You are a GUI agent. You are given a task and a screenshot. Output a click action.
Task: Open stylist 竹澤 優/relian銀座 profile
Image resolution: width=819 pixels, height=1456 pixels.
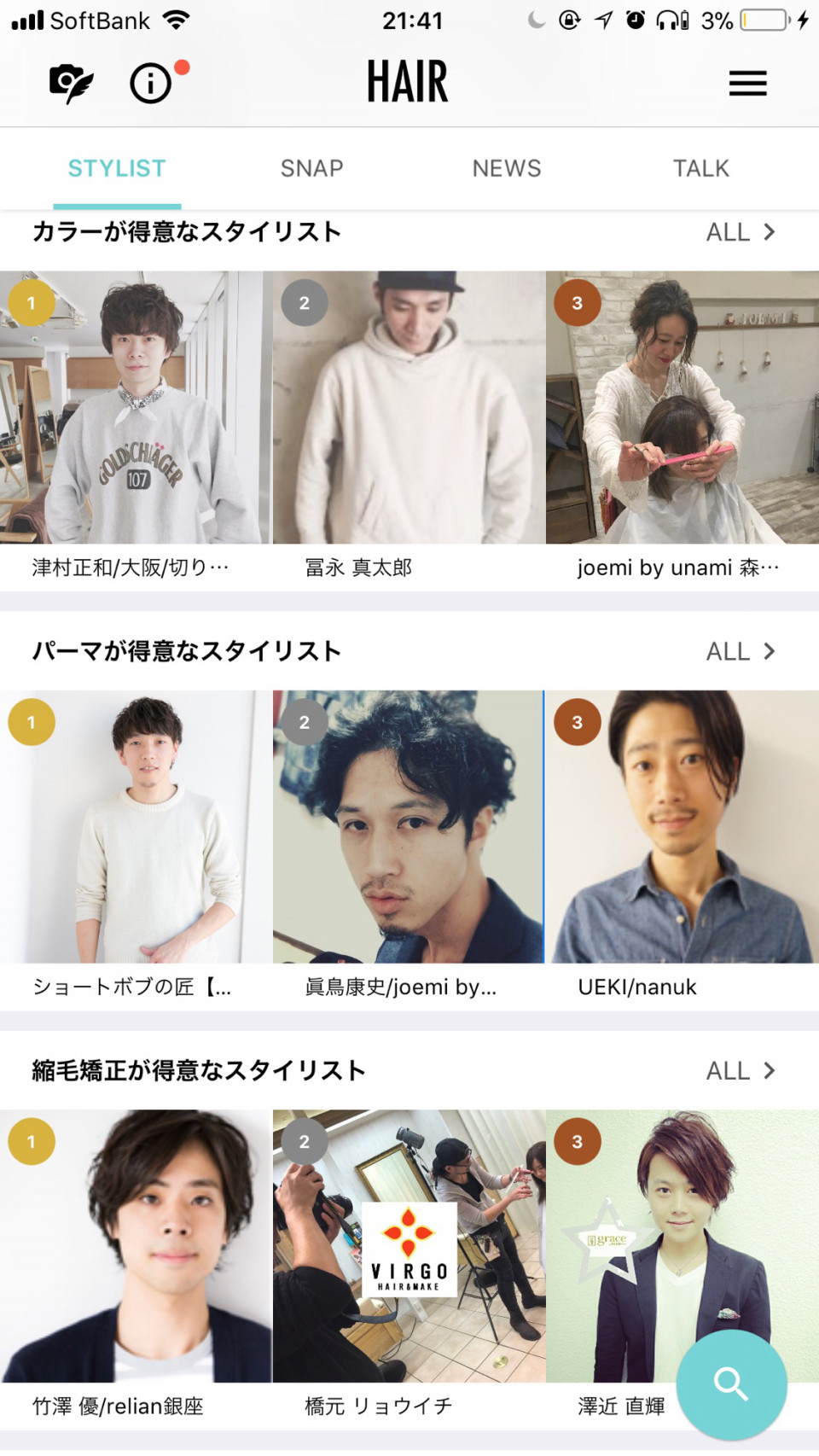pyautogui.click(x=135, y=1246)
